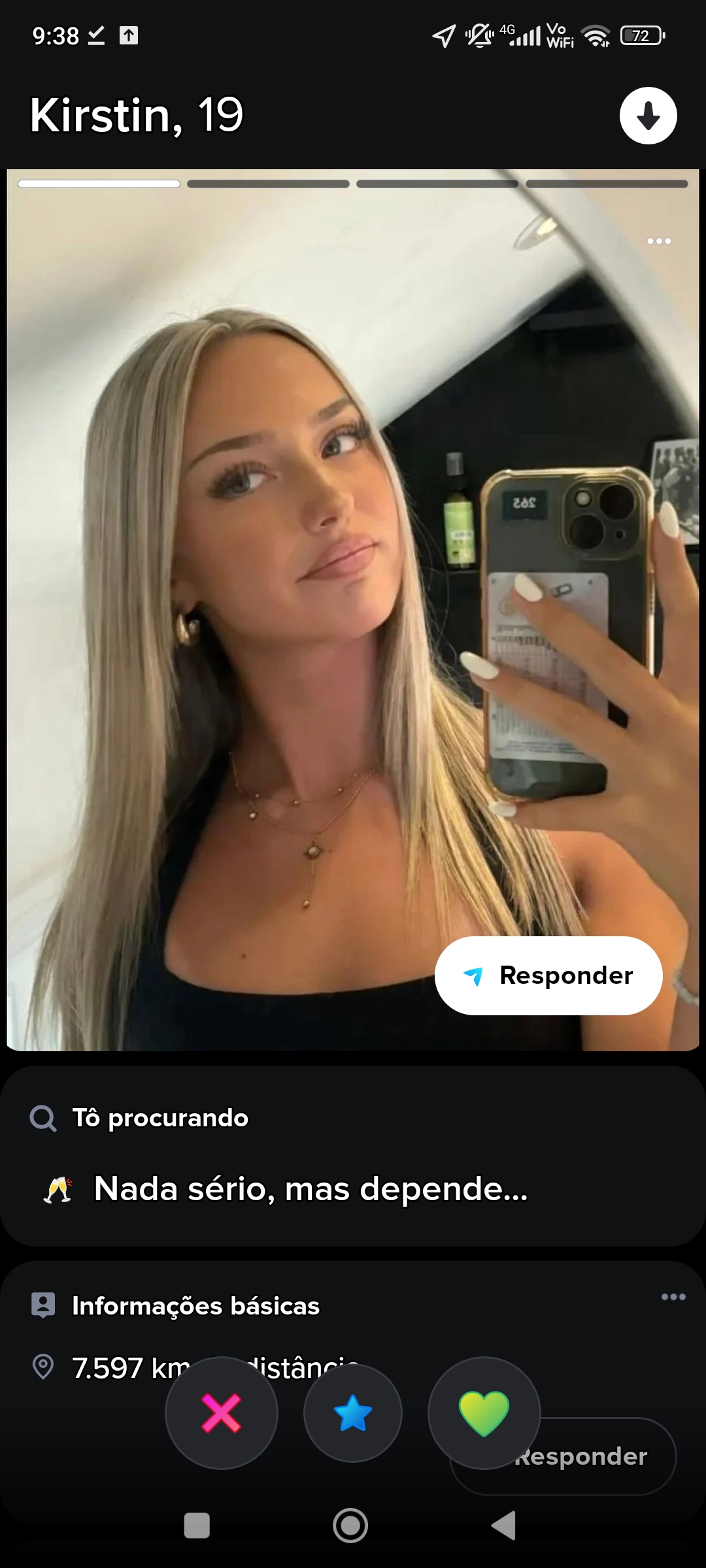Tap Kirstin, 19 profile name
This screenshot has height=1568, width=706.
coord(136,115)
